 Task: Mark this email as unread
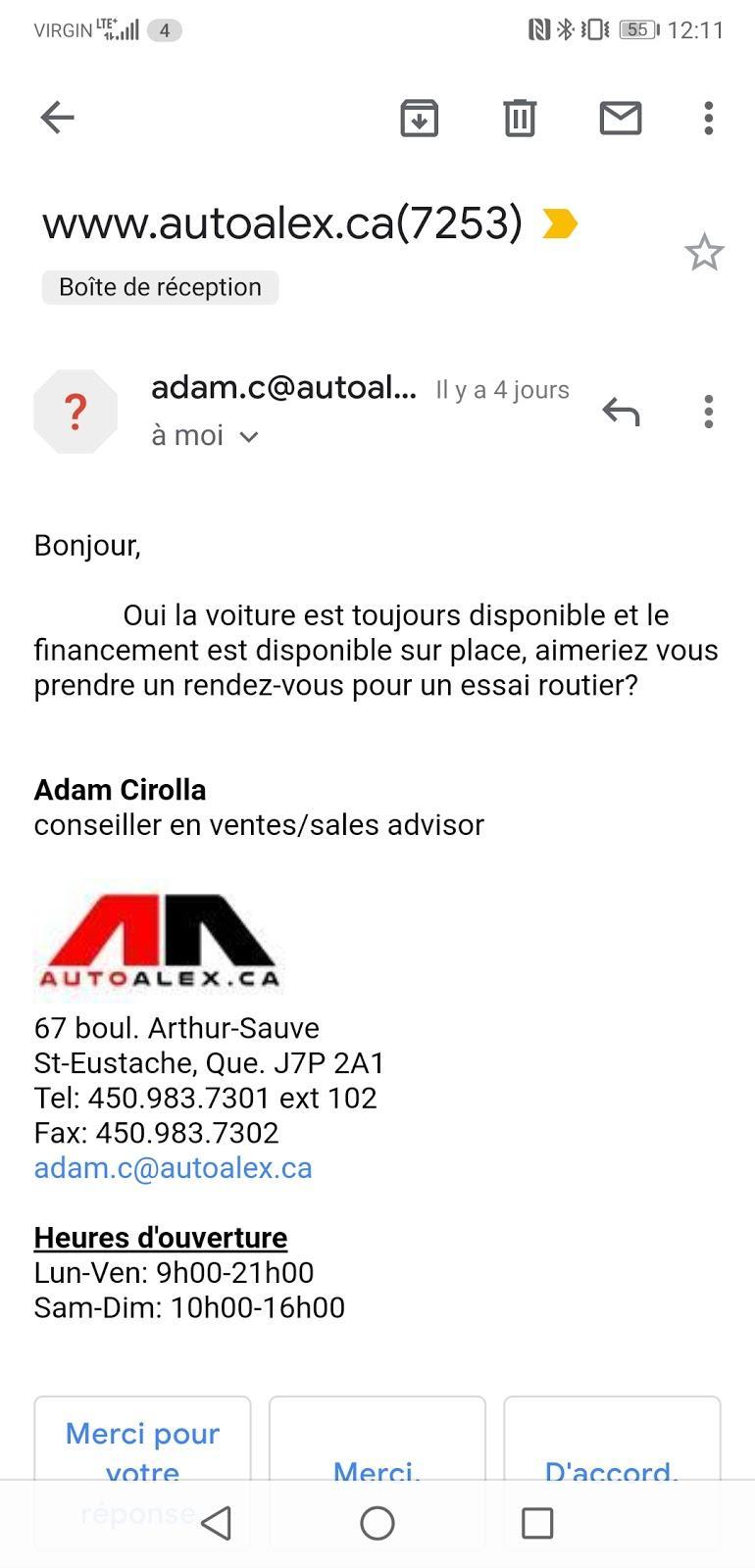620,118
